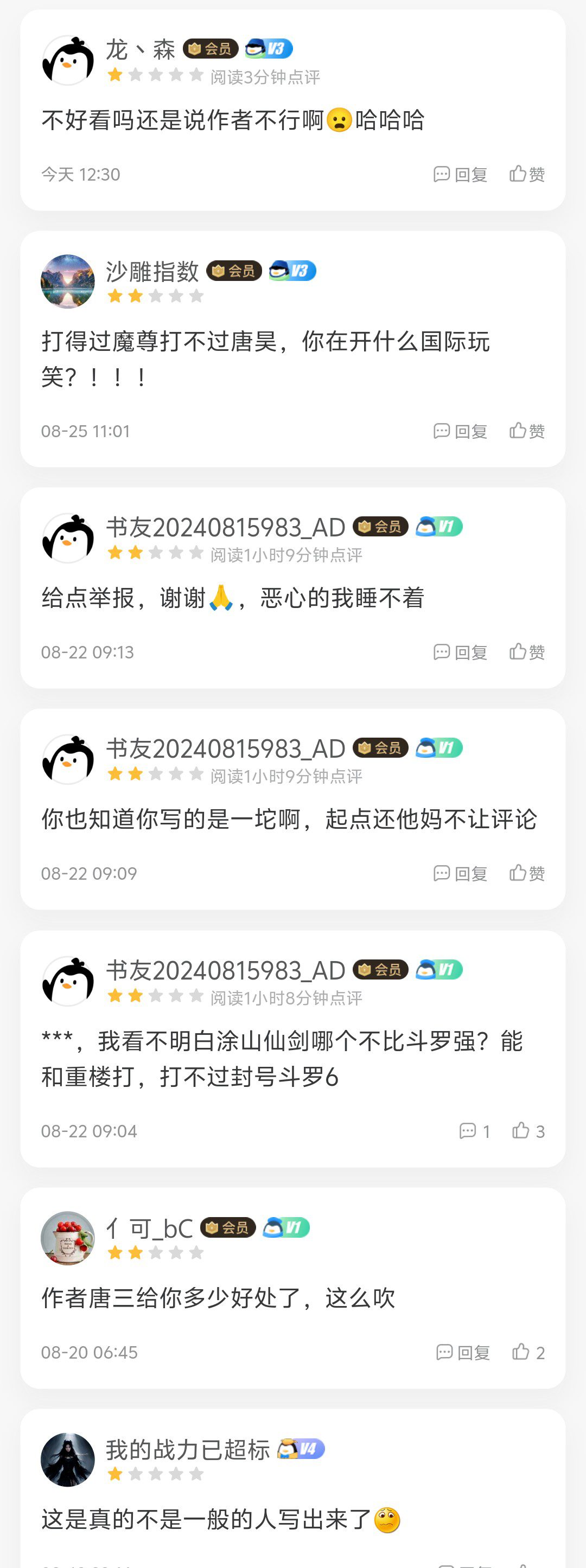Viewport: 586px width, 1568px height.
Task: Reply to 亻可_bC's review
Action: (x=463, y=1353)
